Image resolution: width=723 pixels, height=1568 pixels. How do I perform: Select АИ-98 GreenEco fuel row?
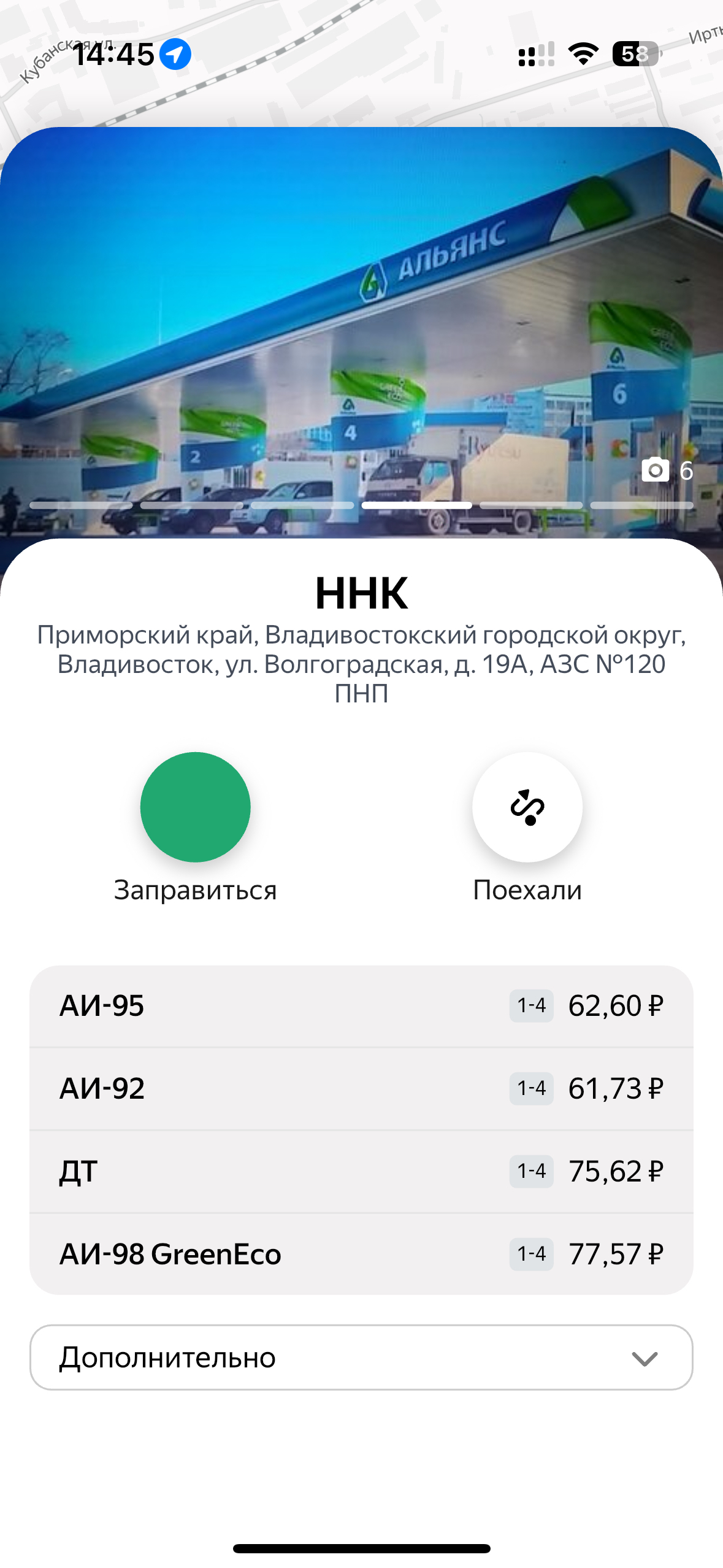point(361,1254)
